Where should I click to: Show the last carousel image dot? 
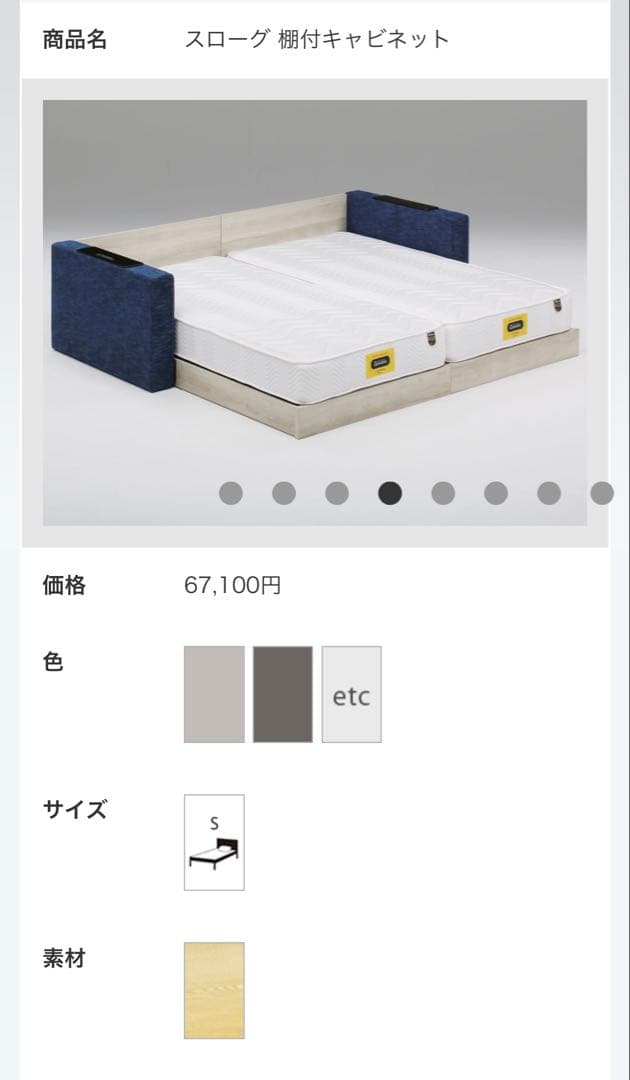(x=601, y=493)
